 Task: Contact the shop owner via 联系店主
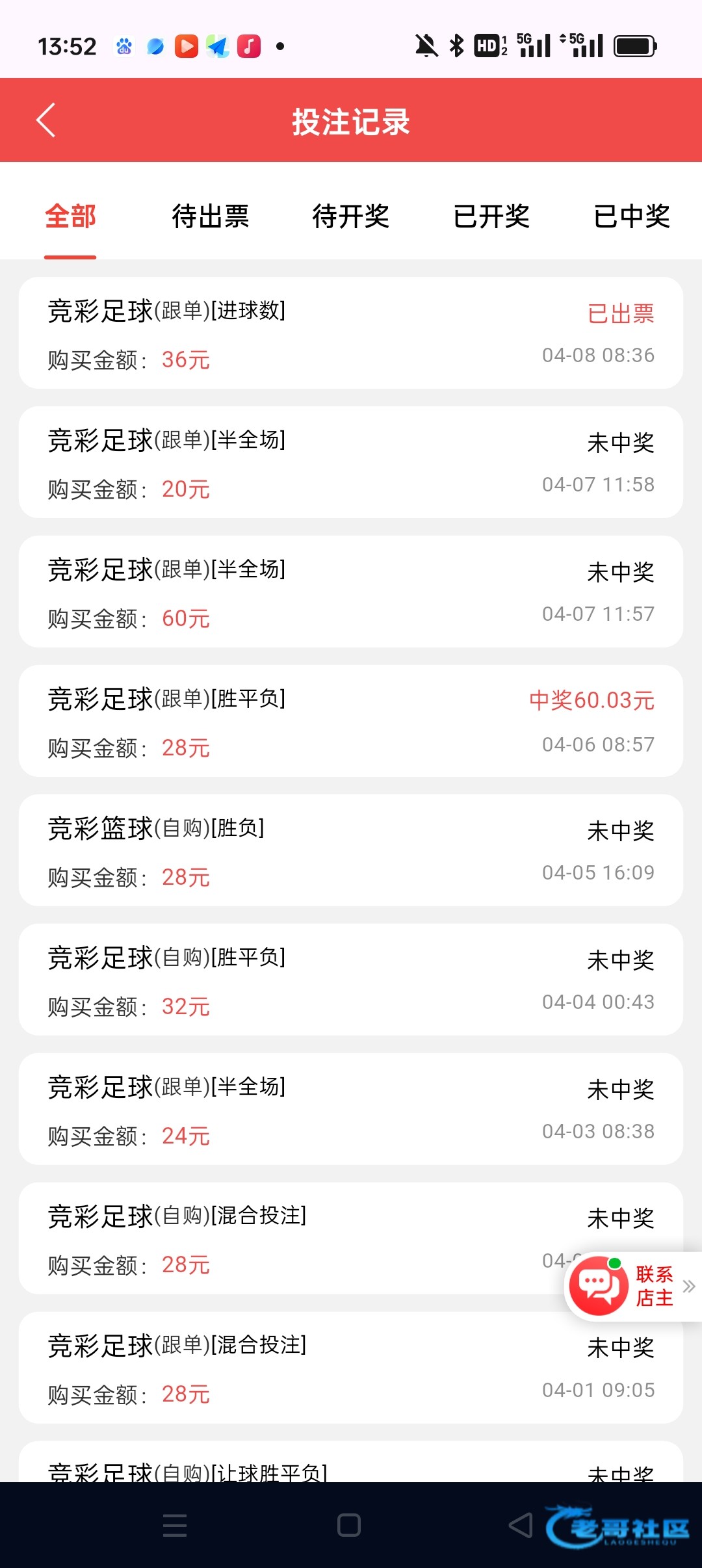630,1286
